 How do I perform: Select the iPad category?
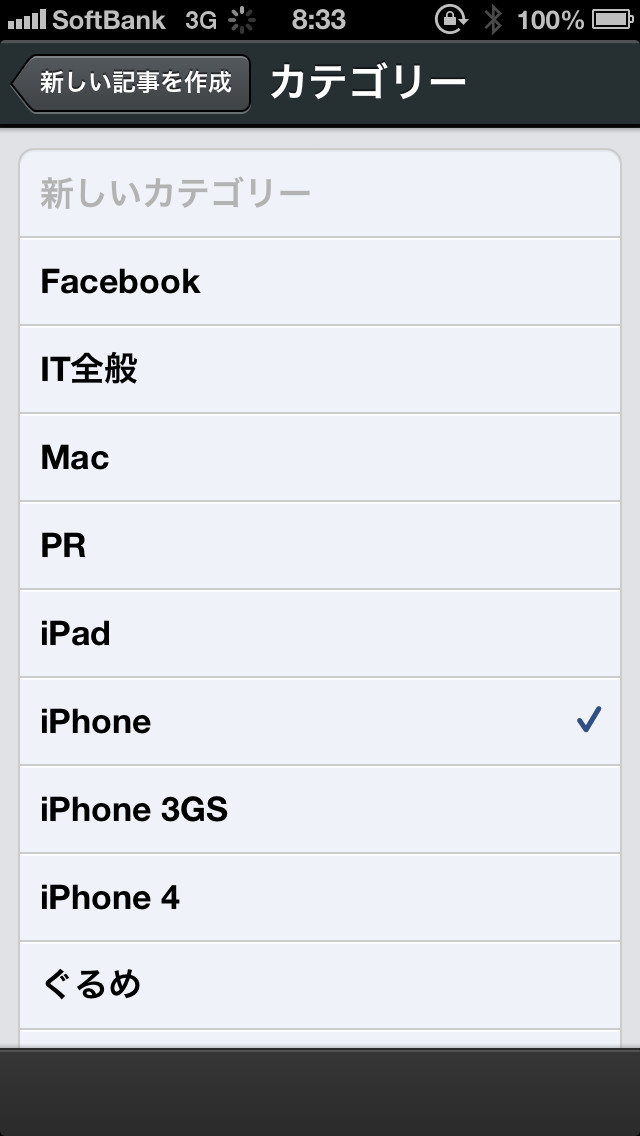coord(320,634)
